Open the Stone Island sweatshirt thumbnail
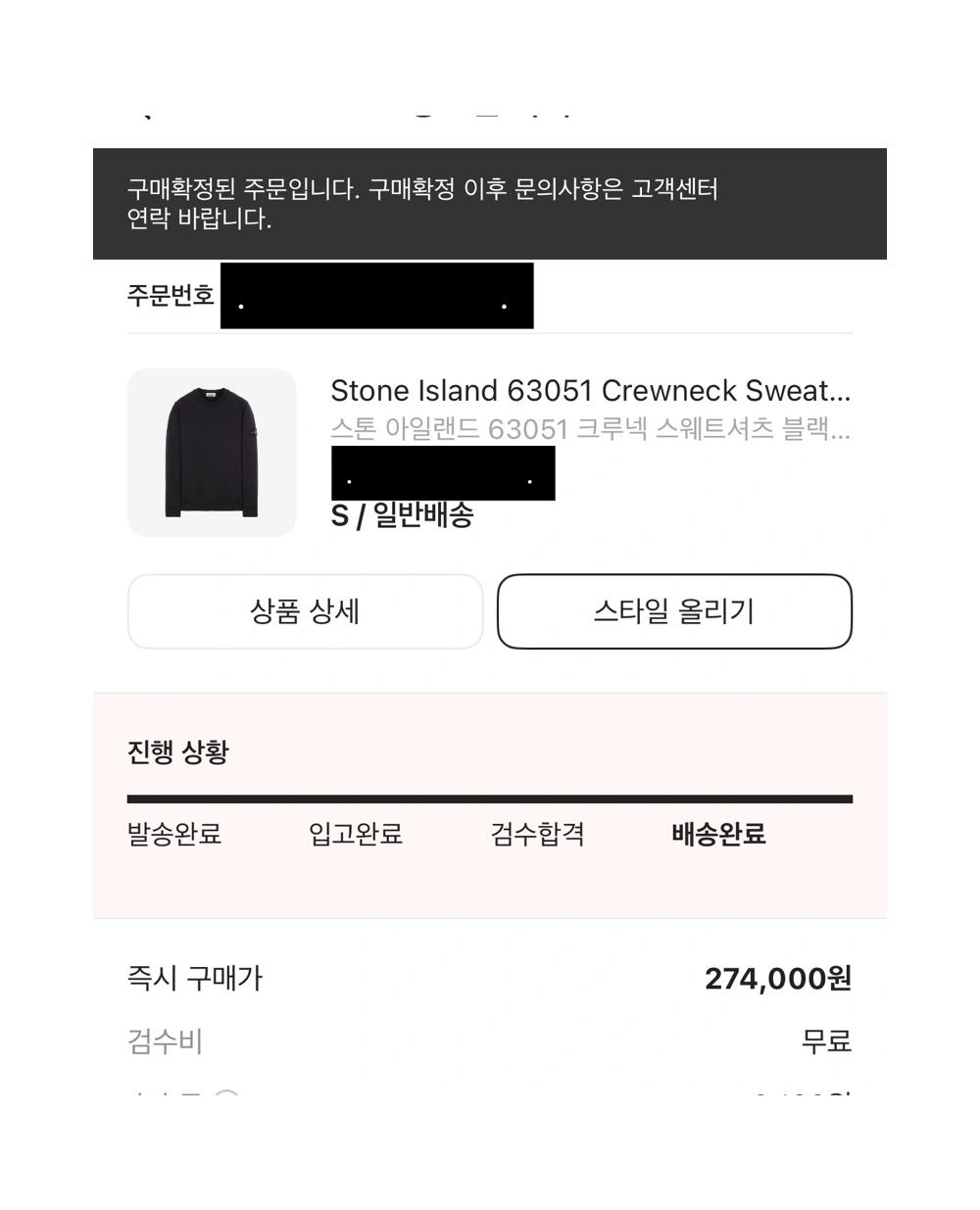Viewport: 980px width, 1210px height. click(x=212, y=453)
